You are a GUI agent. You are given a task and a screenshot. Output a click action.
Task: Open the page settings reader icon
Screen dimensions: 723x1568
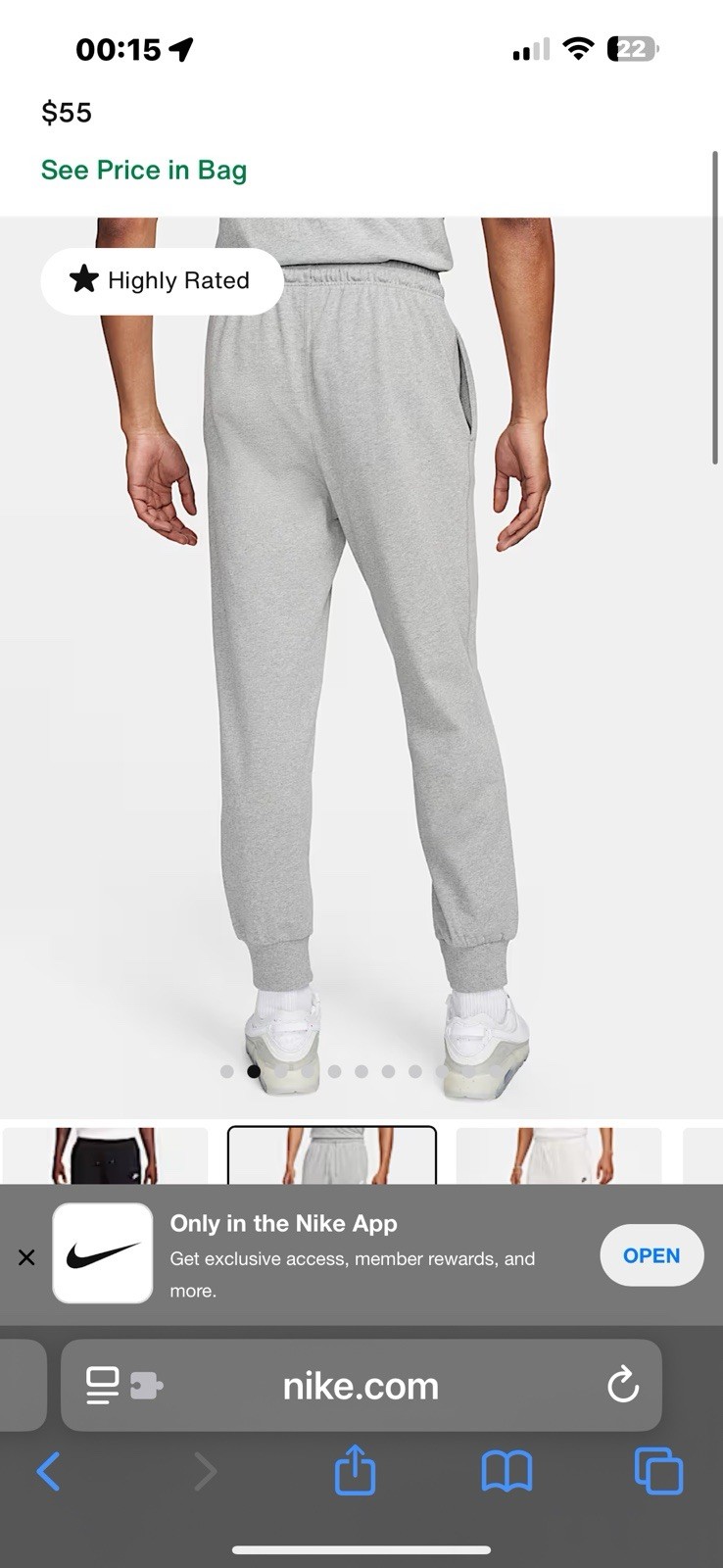pyautogui.click(x=103, y=1386)
